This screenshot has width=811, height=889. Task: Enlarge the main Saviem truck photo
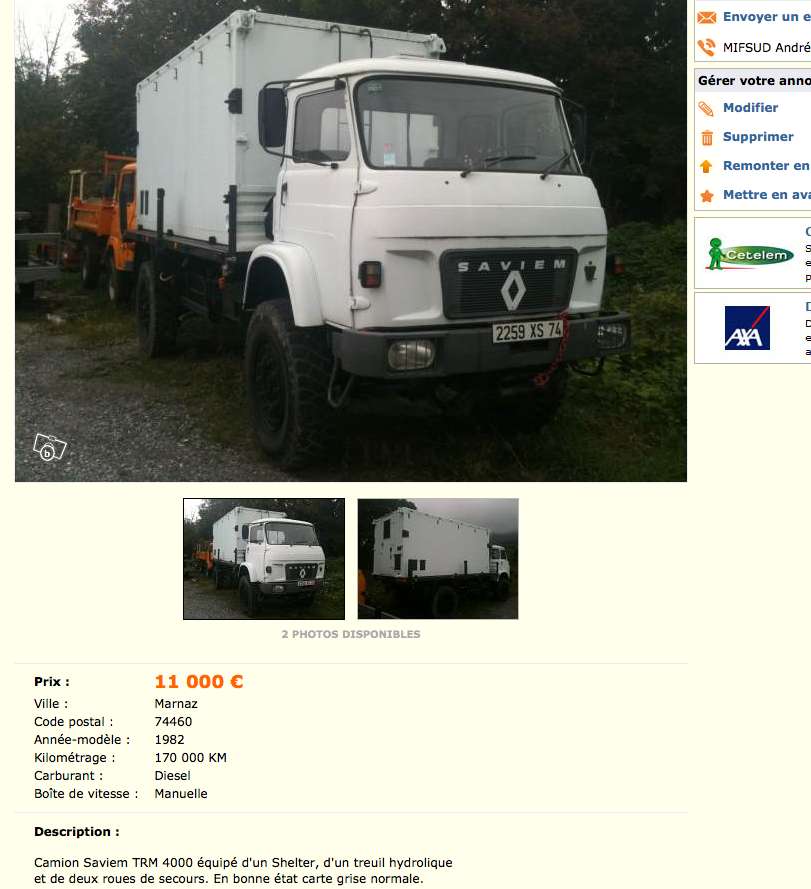click(x=350, y=240)
